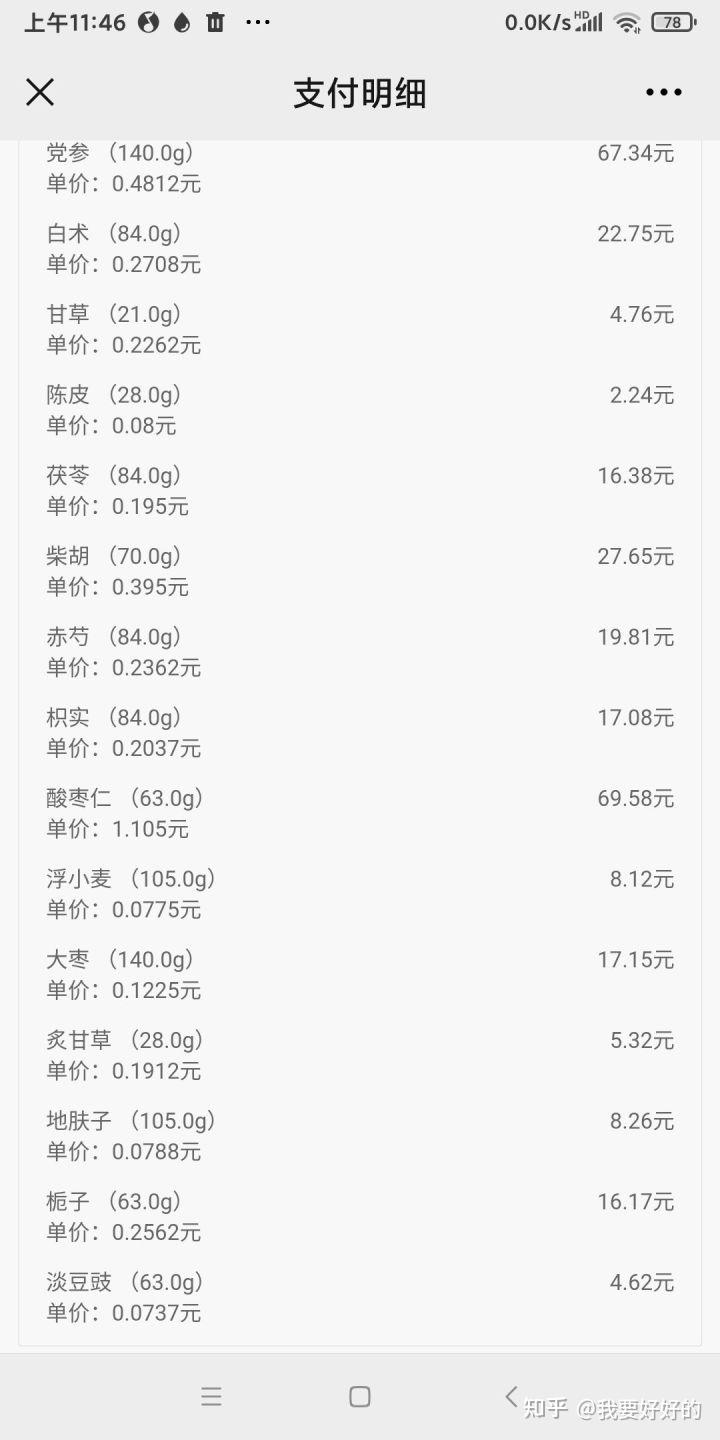
Task: Open the three-dot overflow menu
Action: [x=663, y=93]
